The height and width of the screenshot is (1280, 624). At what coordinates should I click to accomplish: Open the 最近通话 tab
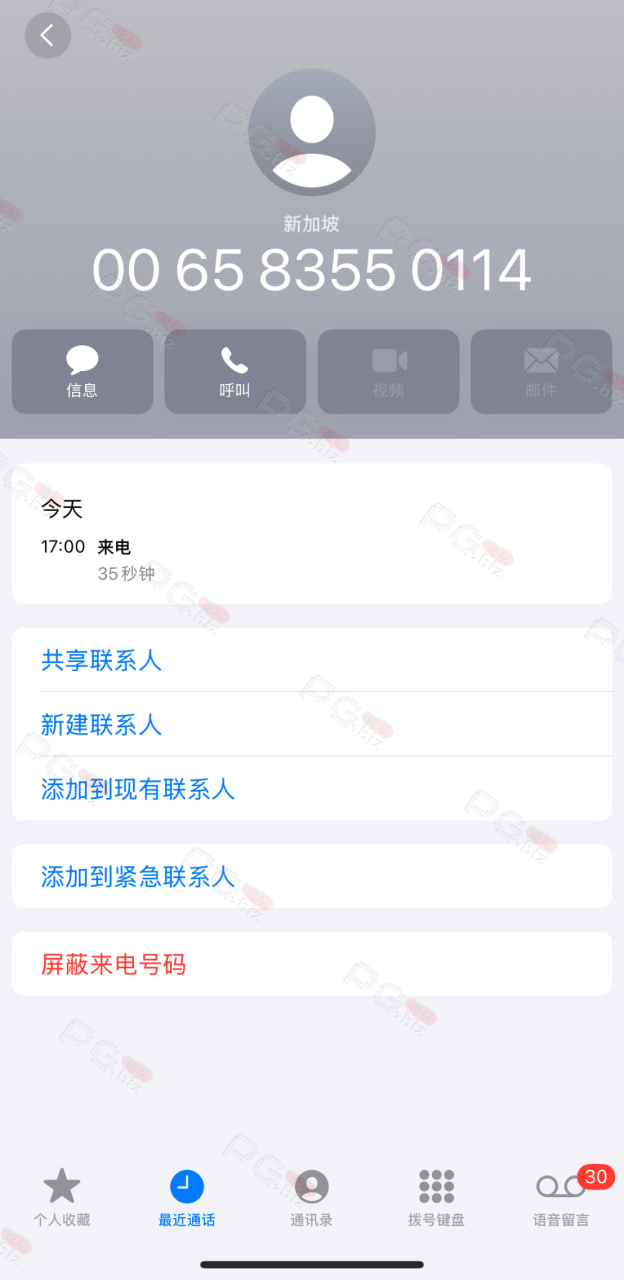pyautogui.click(x=187, y=1198)
